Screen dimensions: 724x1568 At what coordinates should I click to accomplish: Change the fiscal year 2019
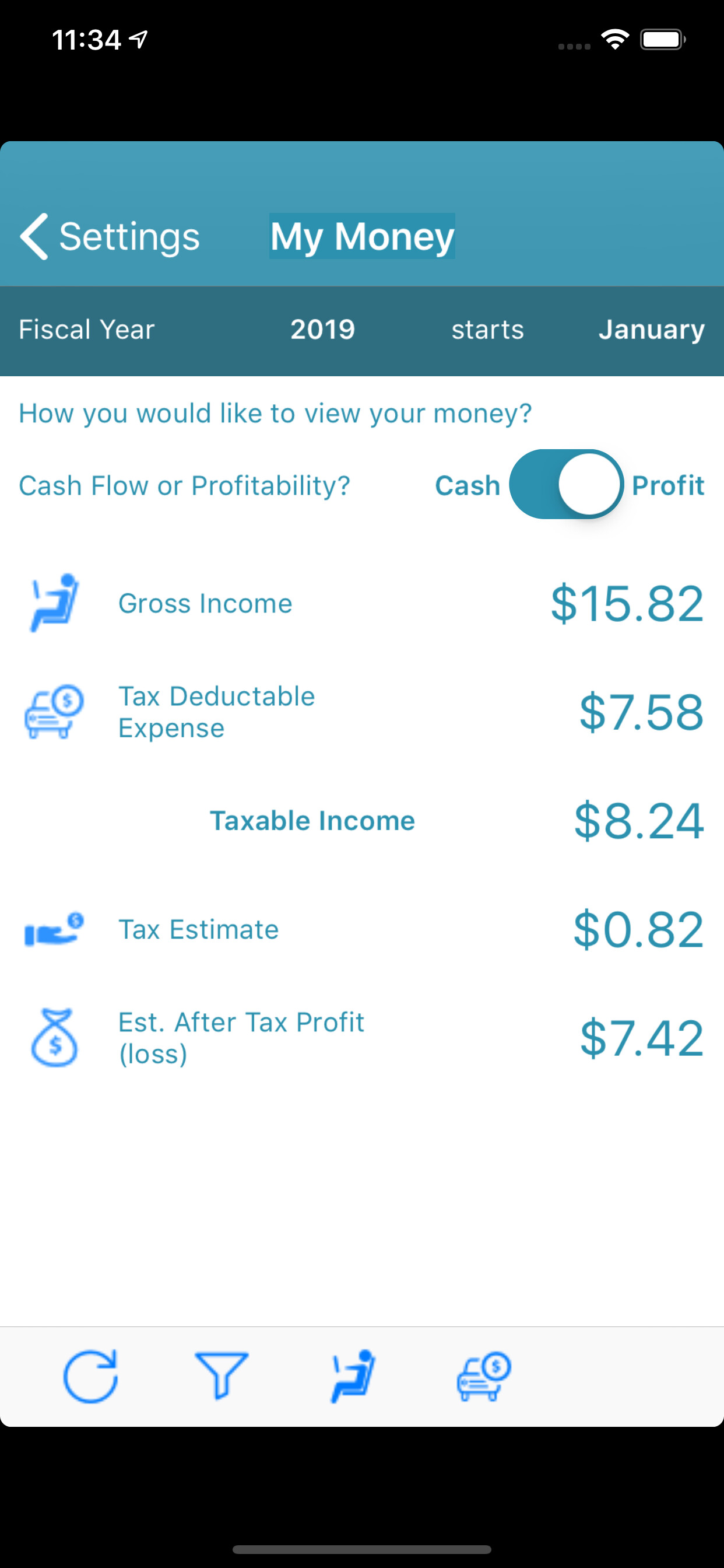(322, 330)
